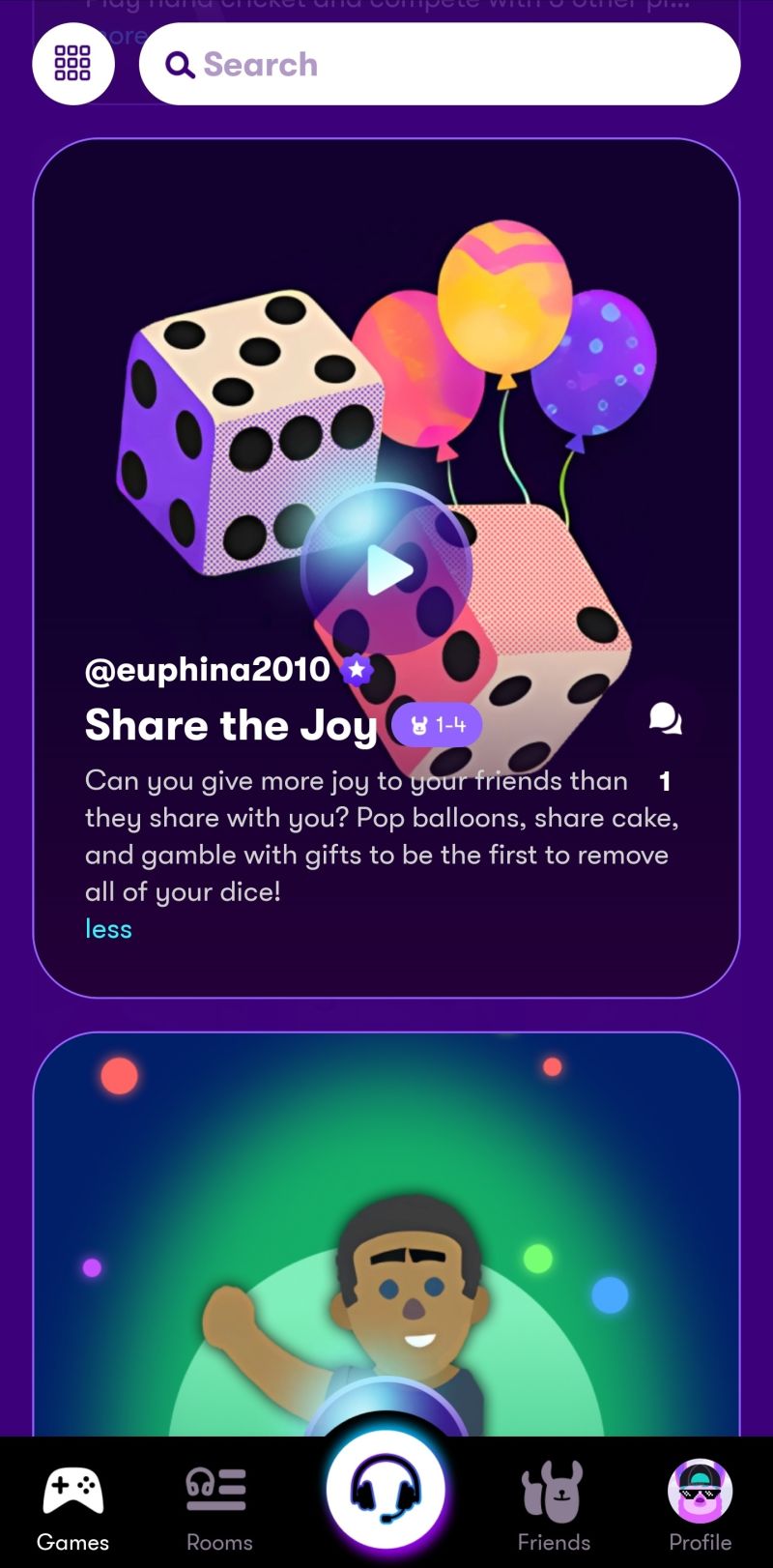
Task: Collapse description with the less link
Action: coord(108,929)
